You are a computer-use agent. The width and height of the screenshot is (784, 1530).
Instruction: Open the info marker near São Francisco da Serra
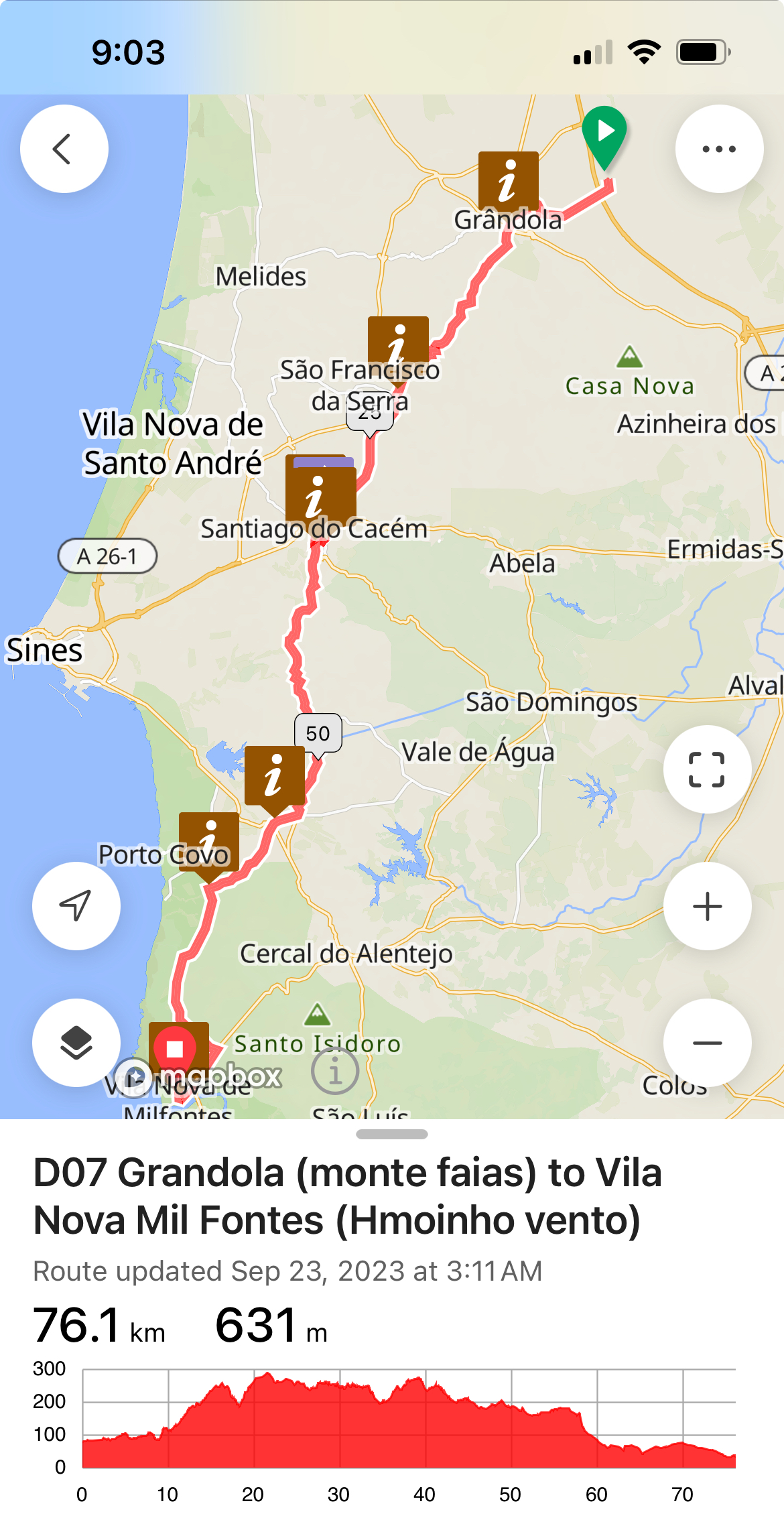tap(398, 343)
